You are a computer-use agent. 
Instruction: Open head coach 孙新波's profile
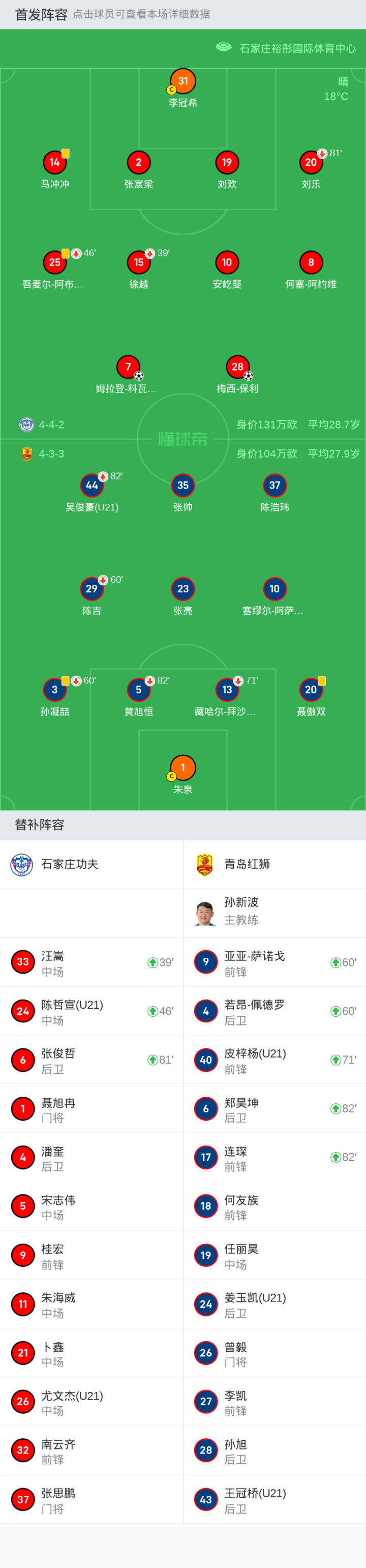pyautogui.click(x=241, y=911)
